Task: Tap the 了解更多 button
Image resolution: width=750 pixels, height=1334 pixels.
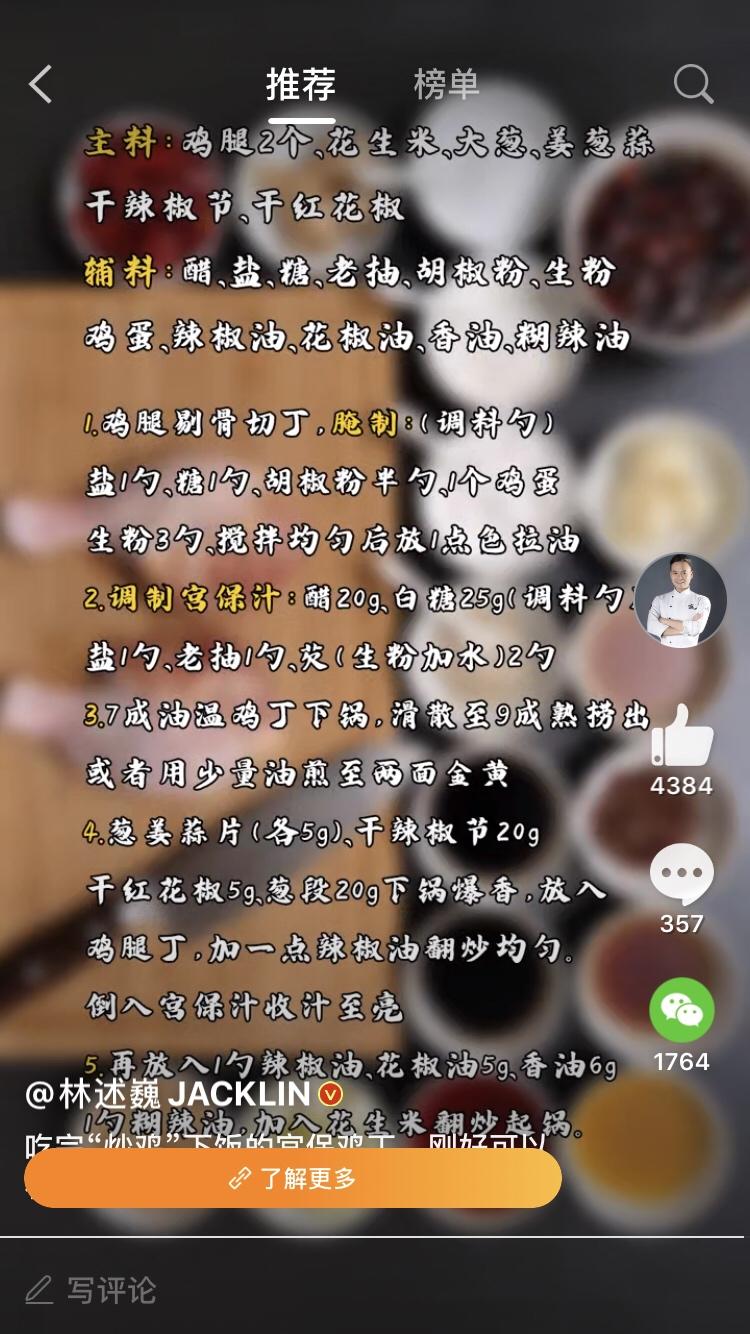Action: [293, 1178]
